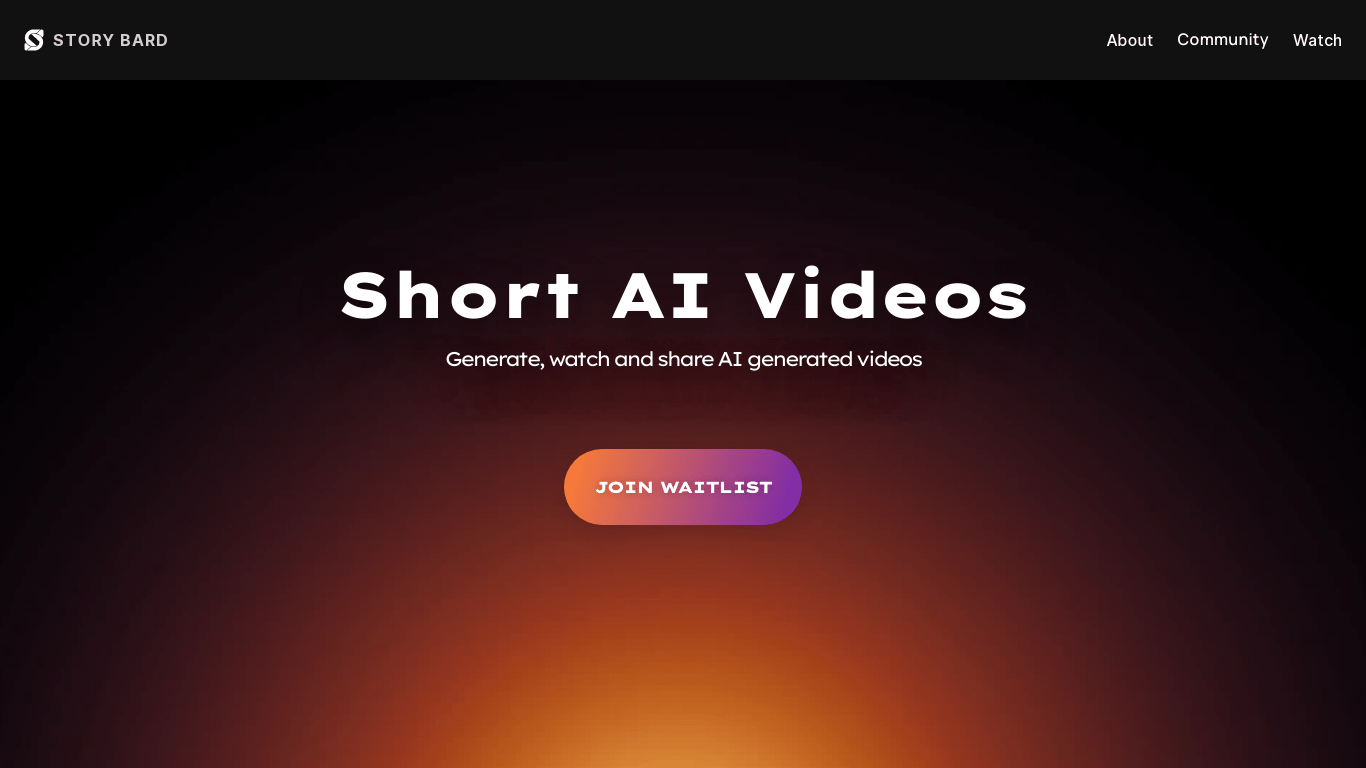Open the Watch page
The height and width of the screenshot is (768, 1366).
coord(1316,40)
